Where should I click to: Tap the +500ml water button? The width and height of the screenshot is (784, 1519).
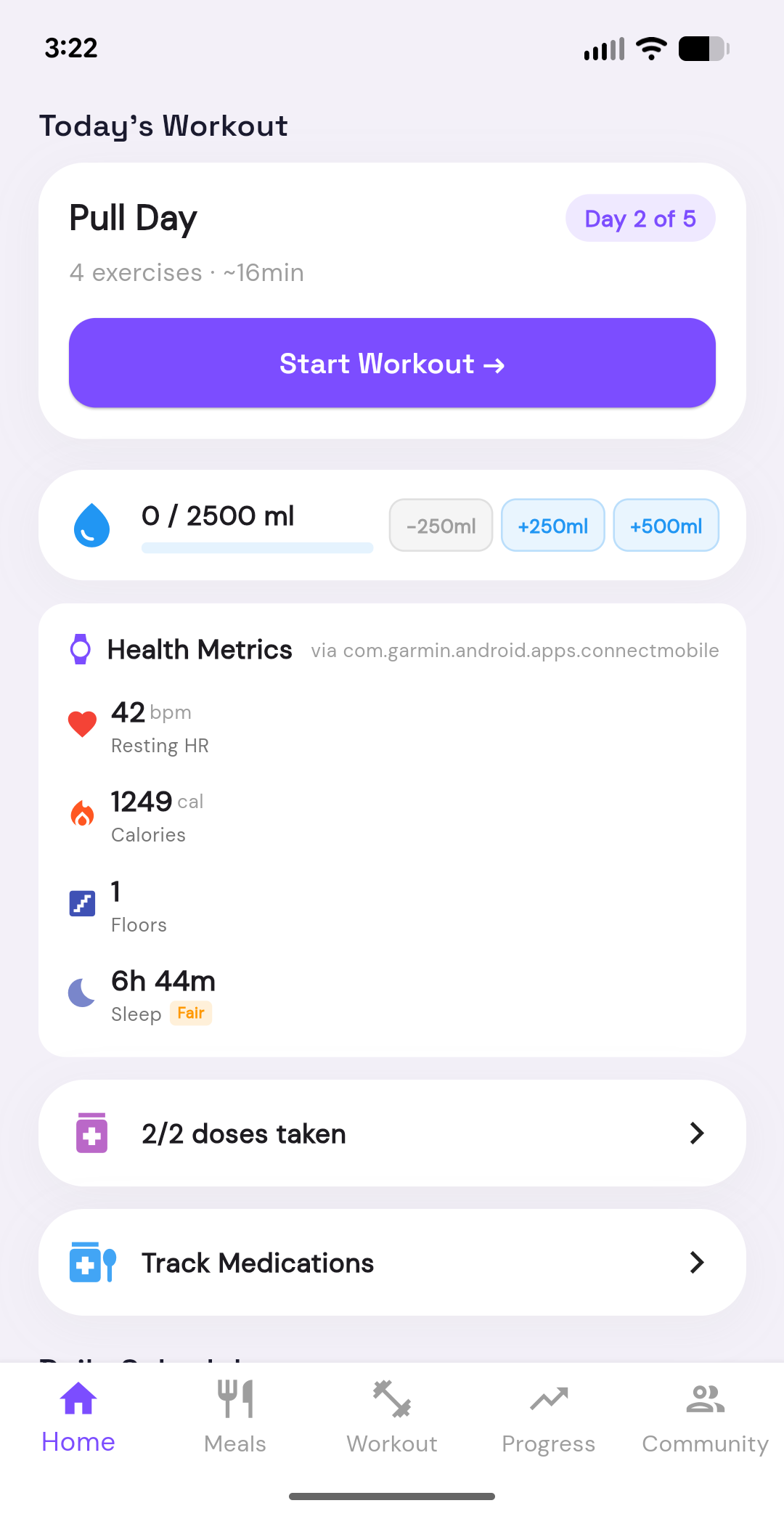point(666,525)
